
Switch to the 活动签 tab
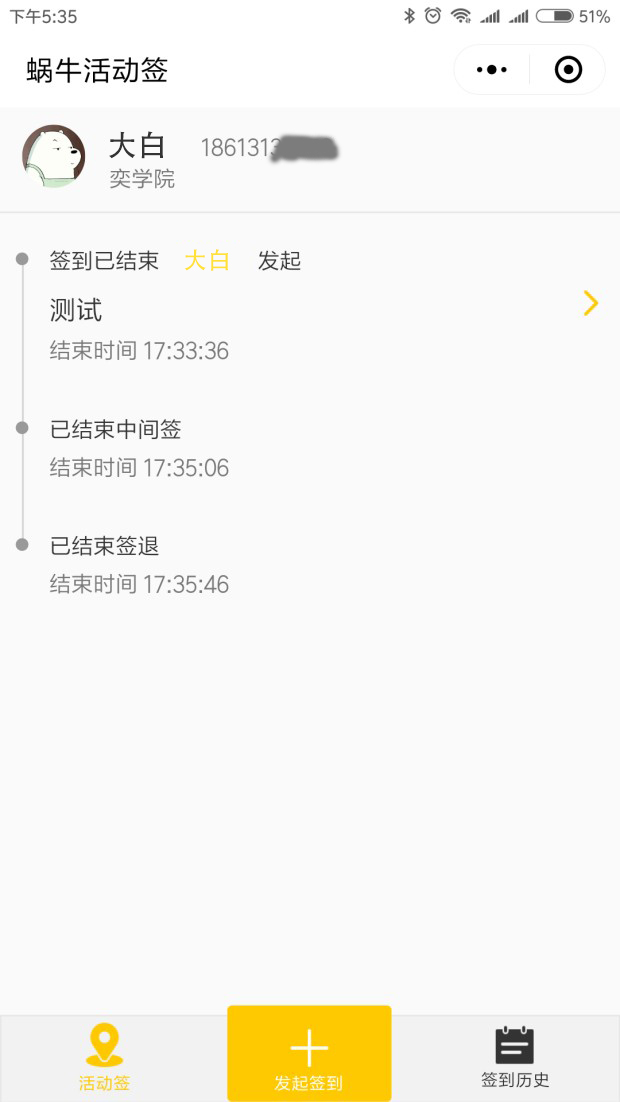coord(104,1057)
